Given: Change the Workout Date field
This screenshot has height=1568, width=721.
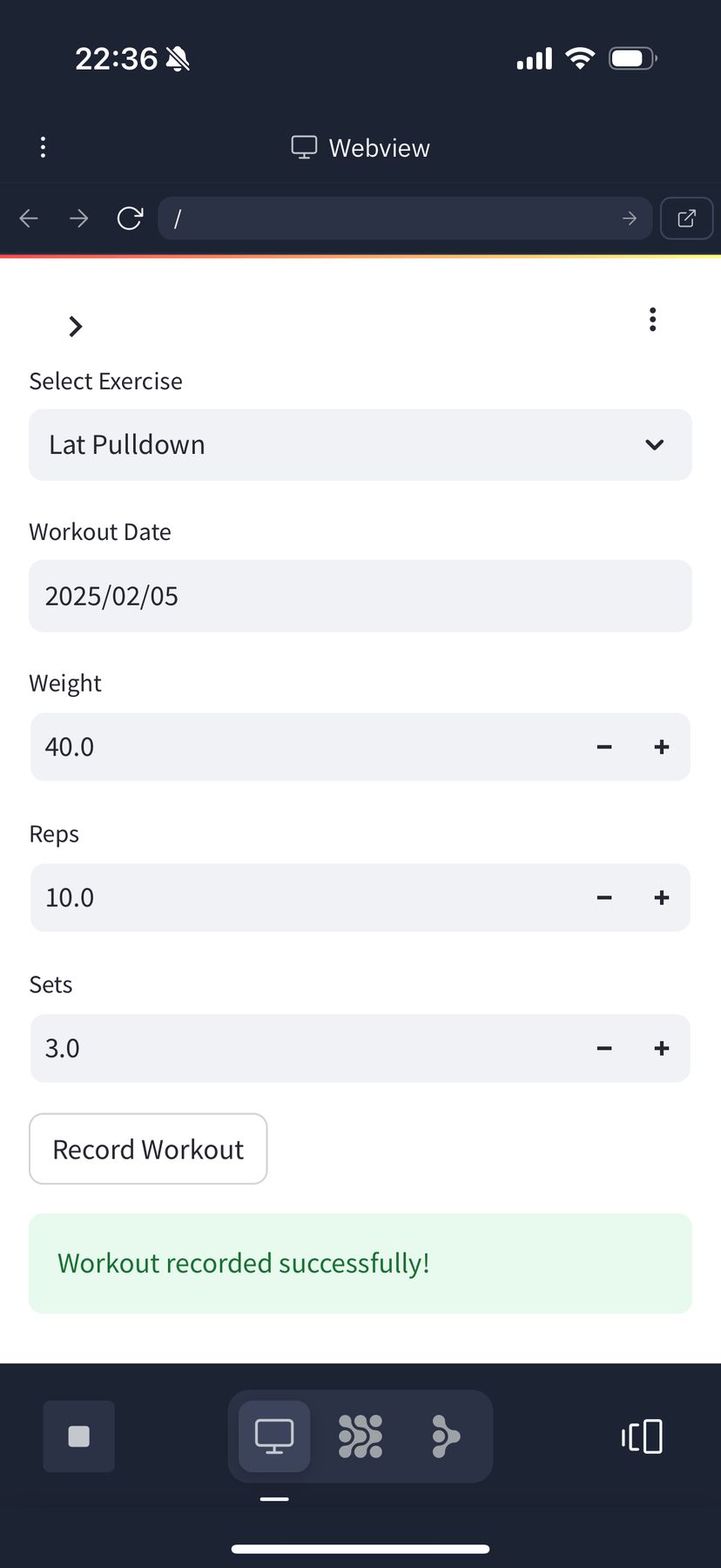Looking at the screenshot, I should pyautogui.click(x=360, y=596).
